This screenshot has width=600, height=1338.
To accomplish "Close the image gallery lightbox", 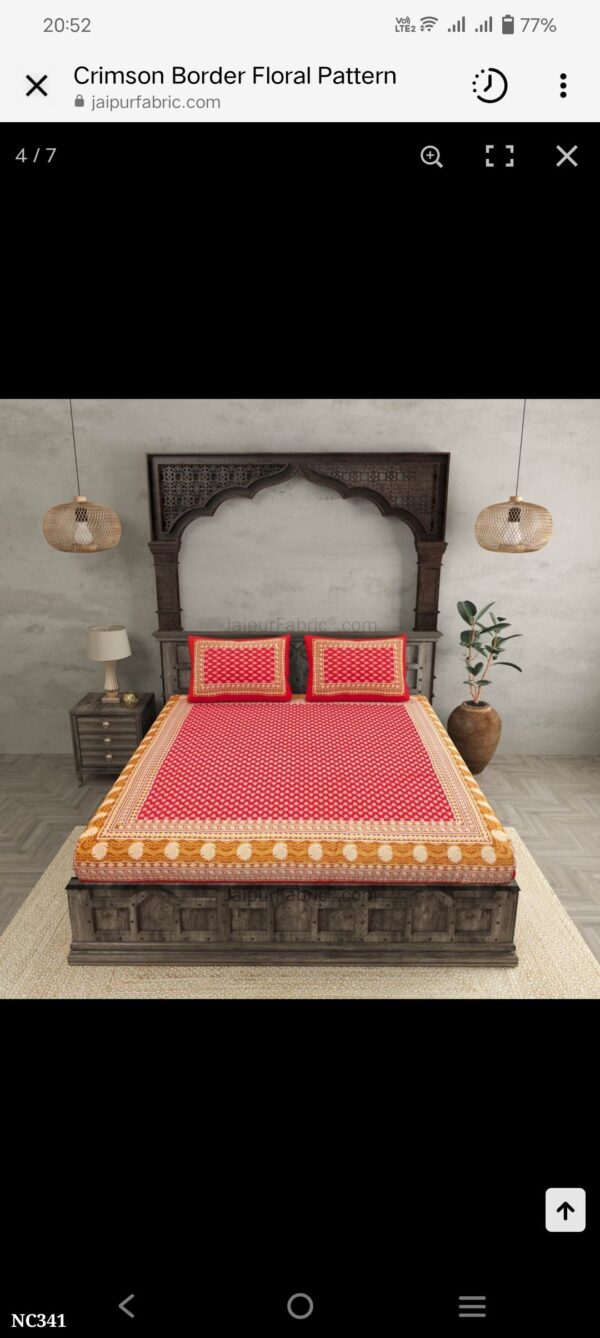I will (x=567, y=156).
